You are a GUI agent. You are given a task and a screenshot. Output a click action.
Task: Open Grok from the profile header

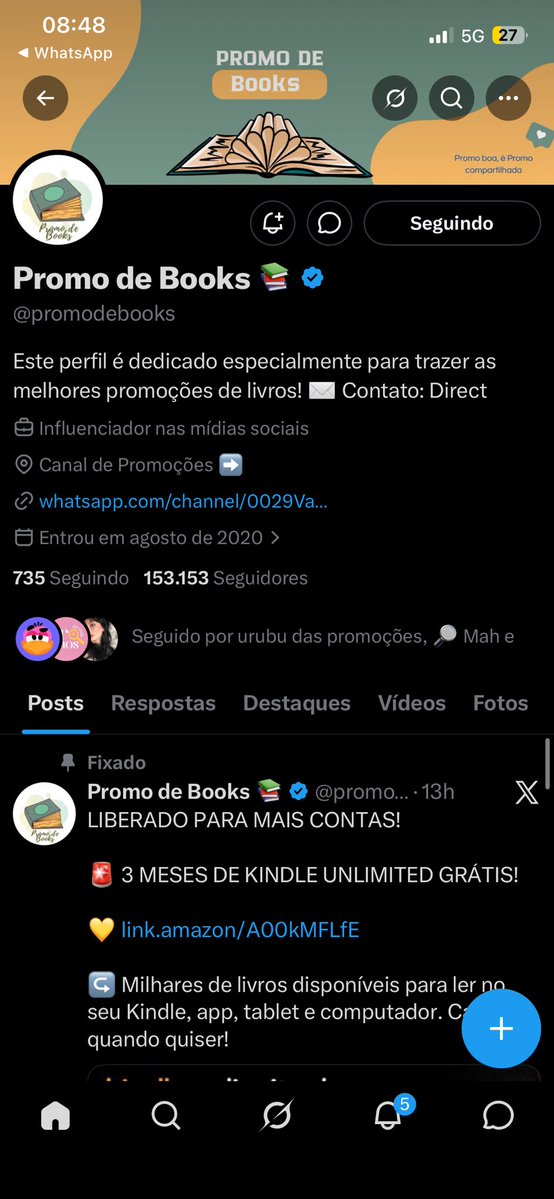395,98
